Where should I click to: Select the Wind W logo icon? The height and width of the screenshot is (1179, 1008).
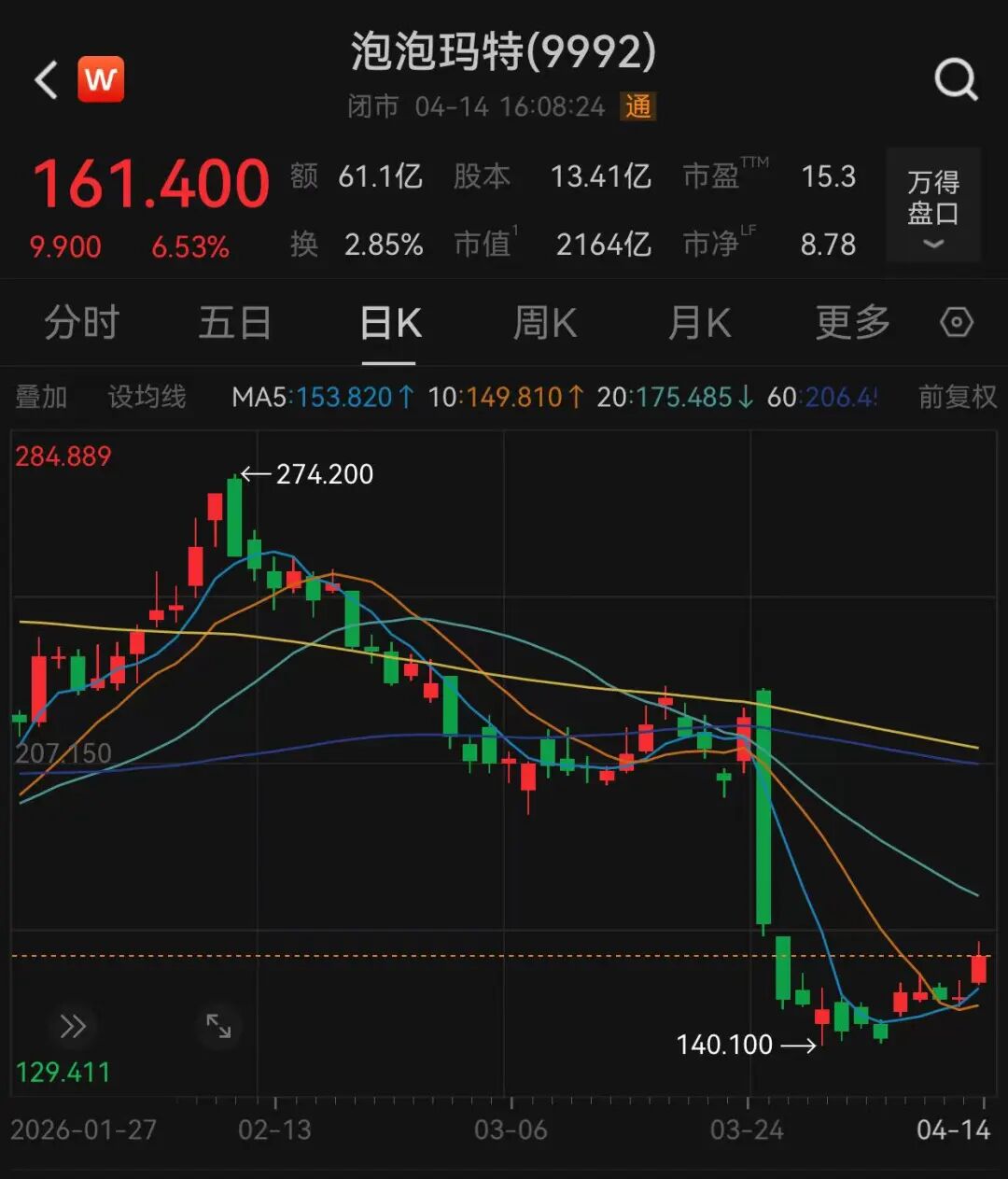103,78
